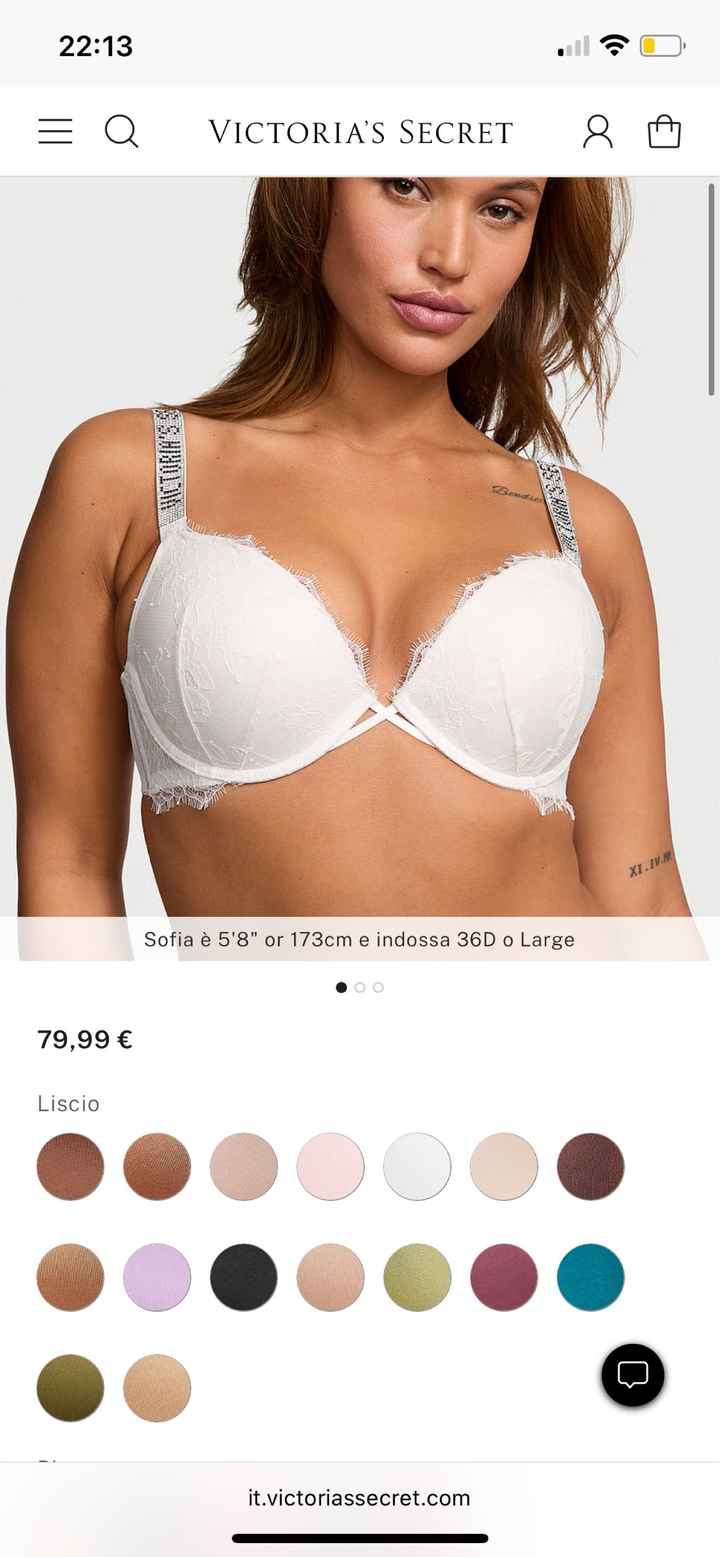Select the olive green color swatch

pyautogui.click(x=417, y=1276)
